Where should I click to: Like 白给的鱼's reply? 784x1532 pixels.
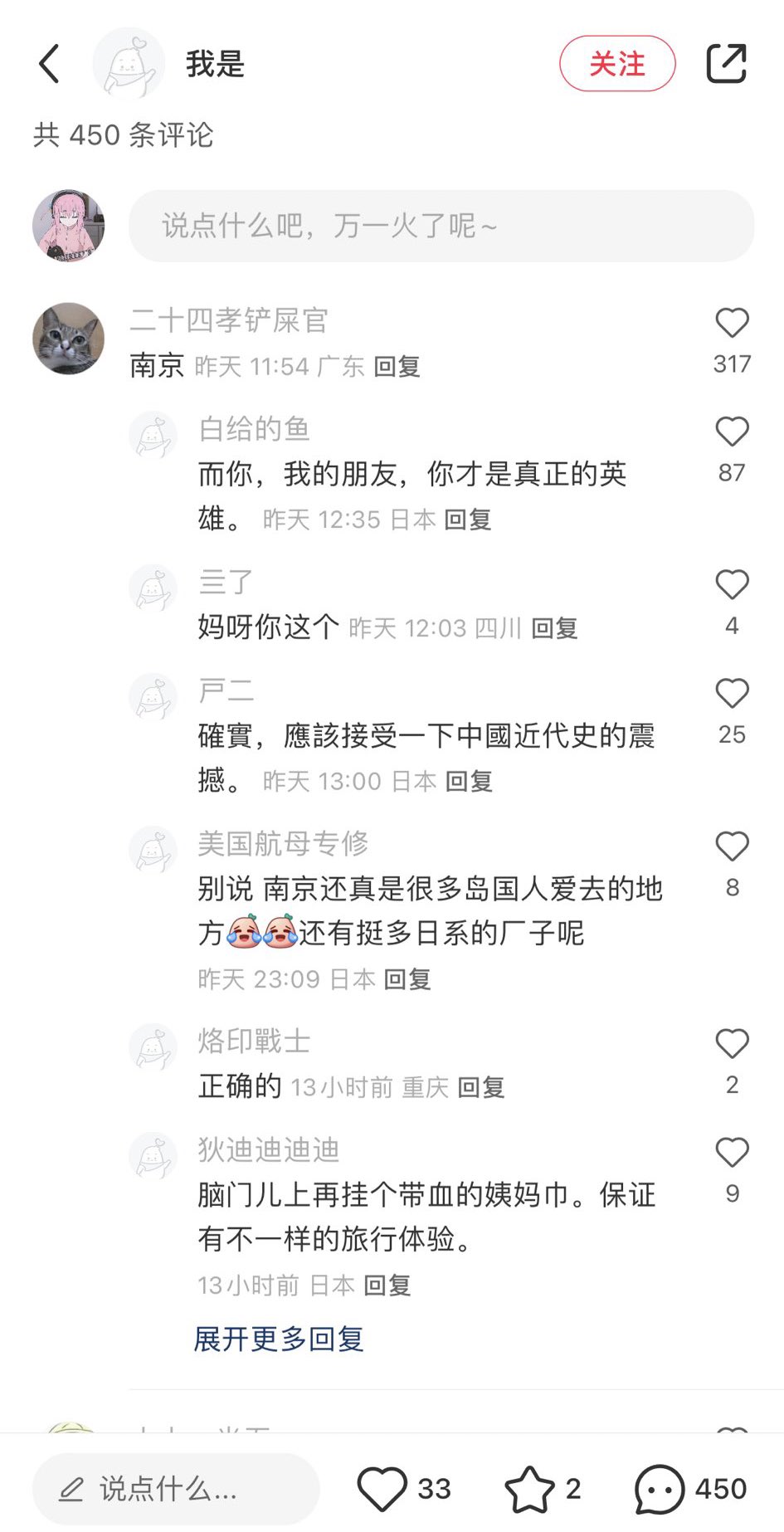tap(732, 432)
